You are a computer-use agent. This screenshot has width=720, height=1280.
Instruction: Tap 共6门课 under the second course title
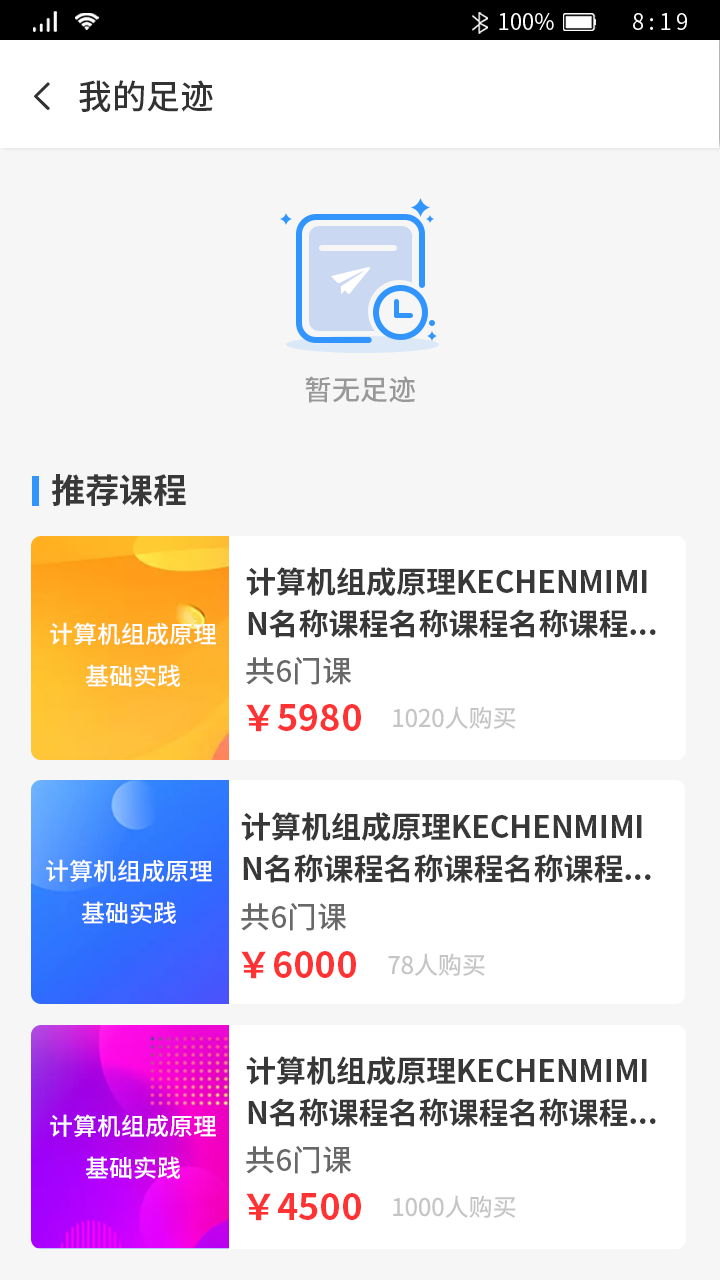point(290,917)
